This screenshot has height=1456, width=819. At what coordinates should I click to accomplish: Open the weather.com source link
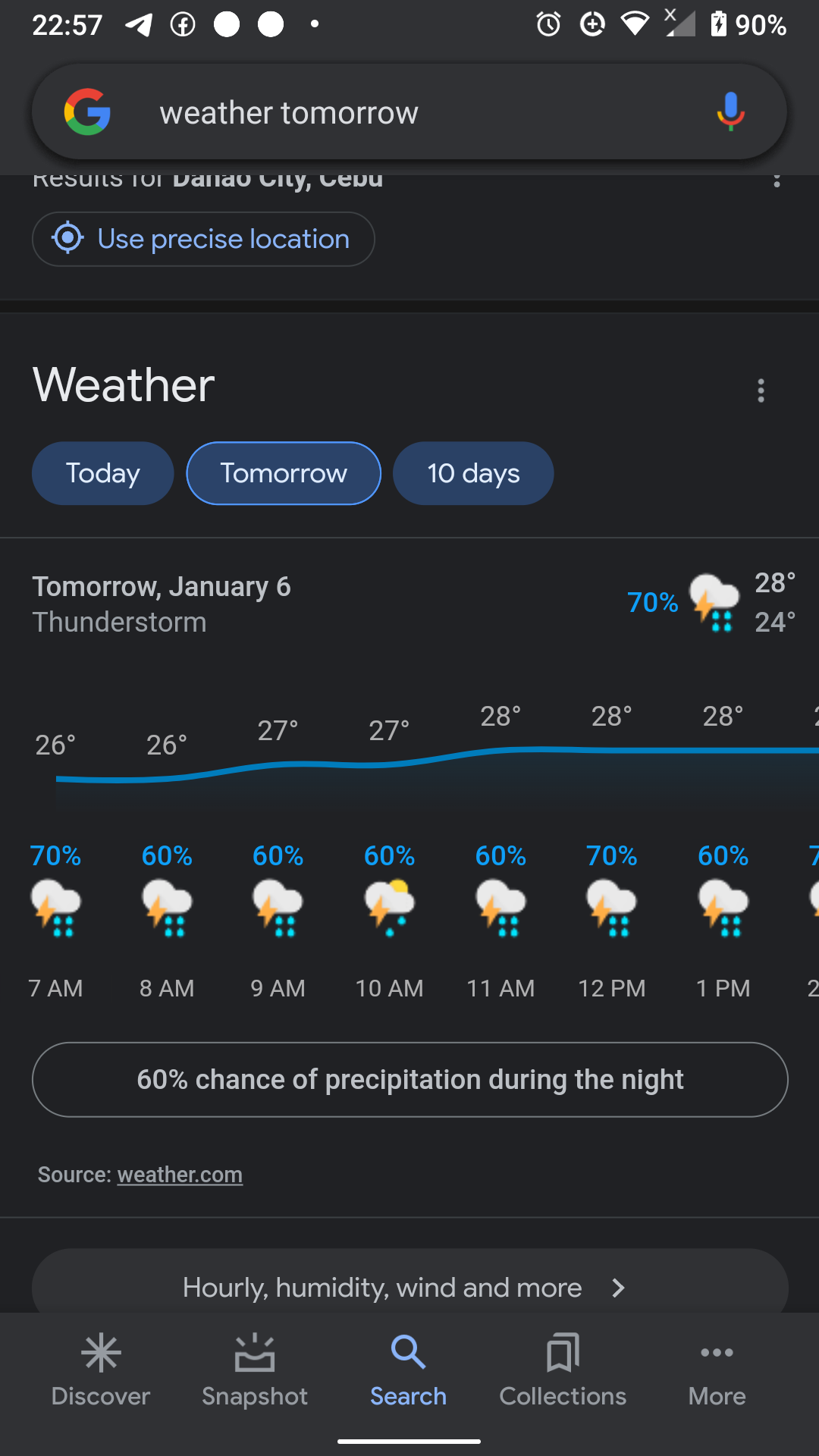click(x=180, y=1175)
